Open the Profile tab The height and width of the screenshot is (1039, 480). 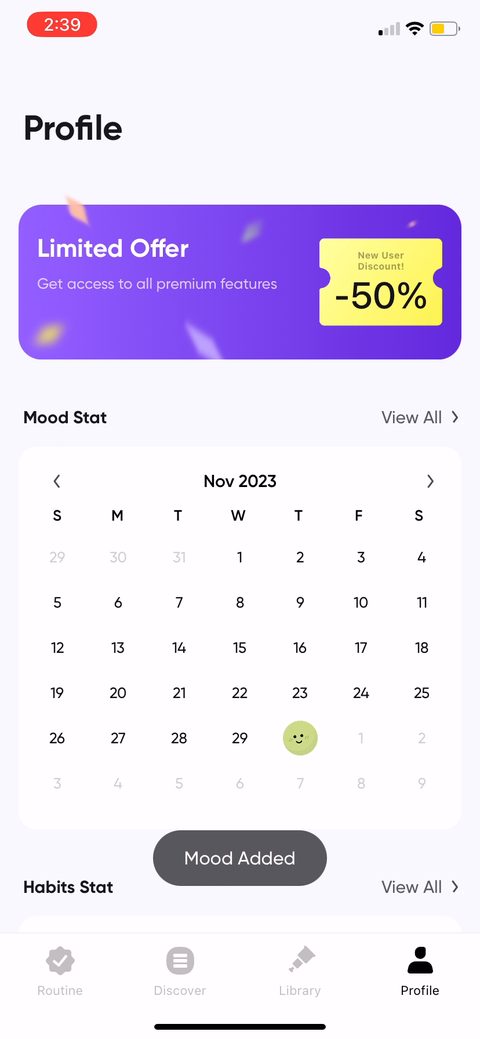(420, 971)
